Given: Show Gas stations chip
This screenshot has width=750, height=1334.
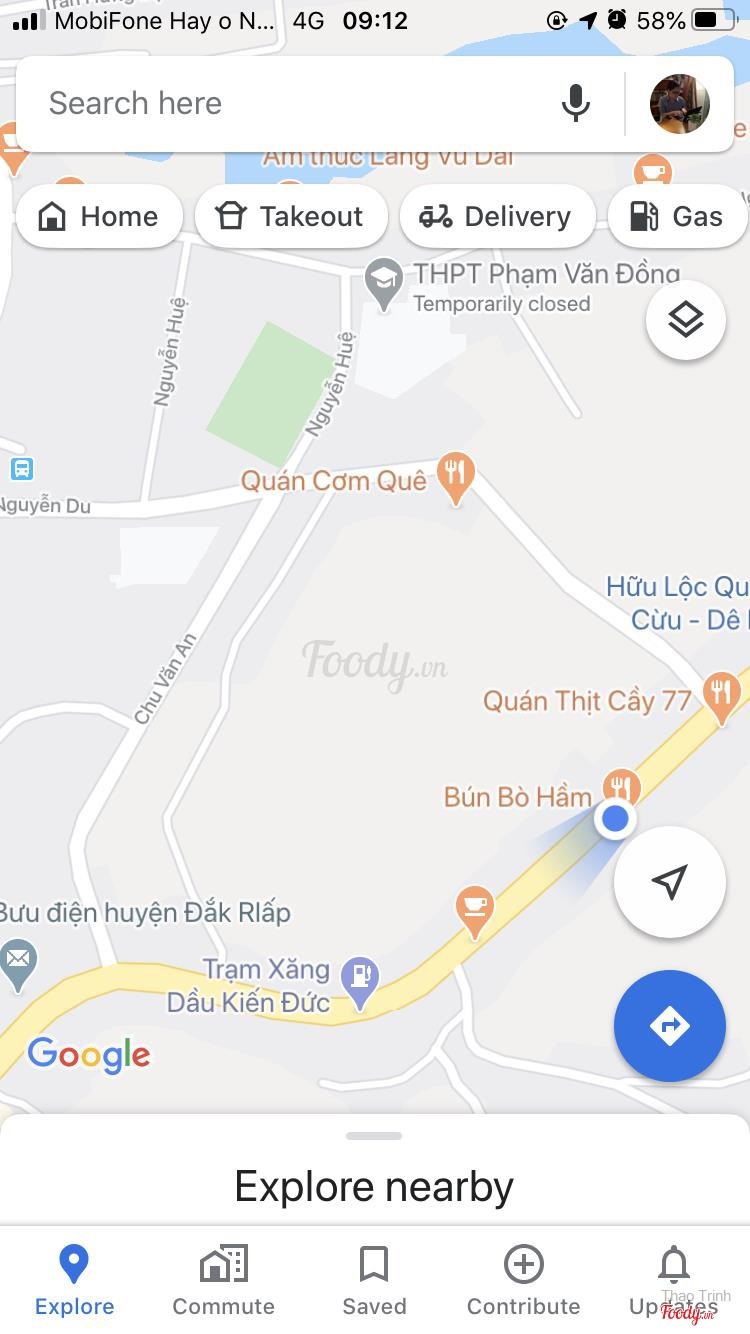Looking at the screenshot, I should click(677, 216).
